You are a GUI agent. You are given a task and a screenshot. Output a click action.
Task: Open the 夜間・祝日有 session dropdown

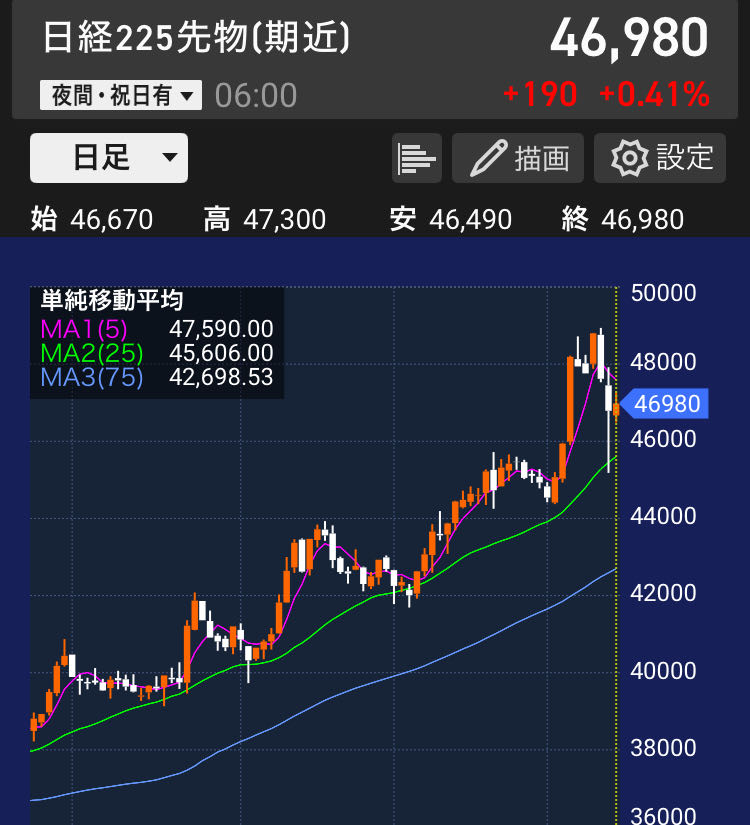(x=121, y=96)
